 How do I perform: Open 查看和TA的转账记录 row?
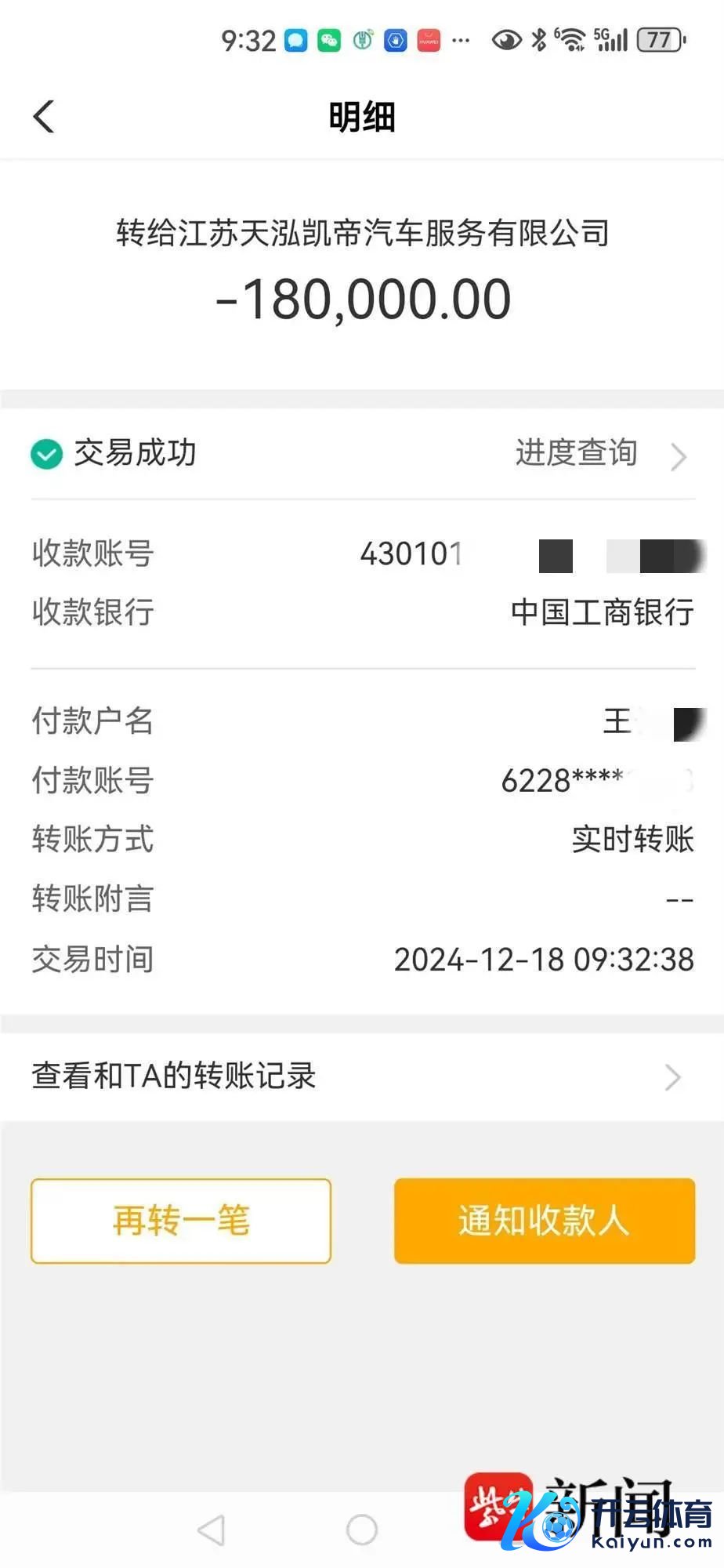tap(360, 1076)
